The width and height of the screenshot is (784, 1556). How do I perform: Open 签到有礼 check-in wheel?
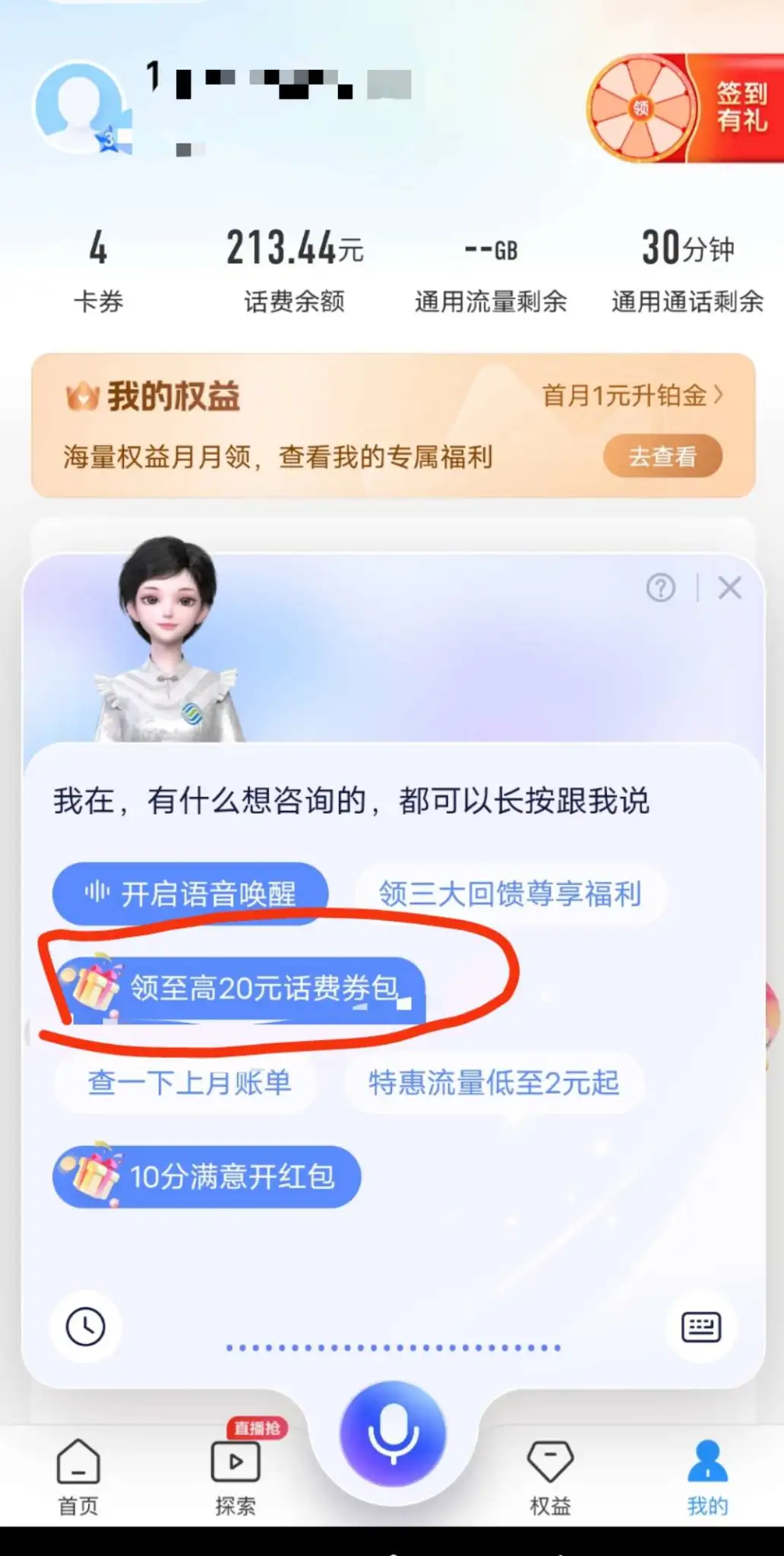click(x=684, y=108)
